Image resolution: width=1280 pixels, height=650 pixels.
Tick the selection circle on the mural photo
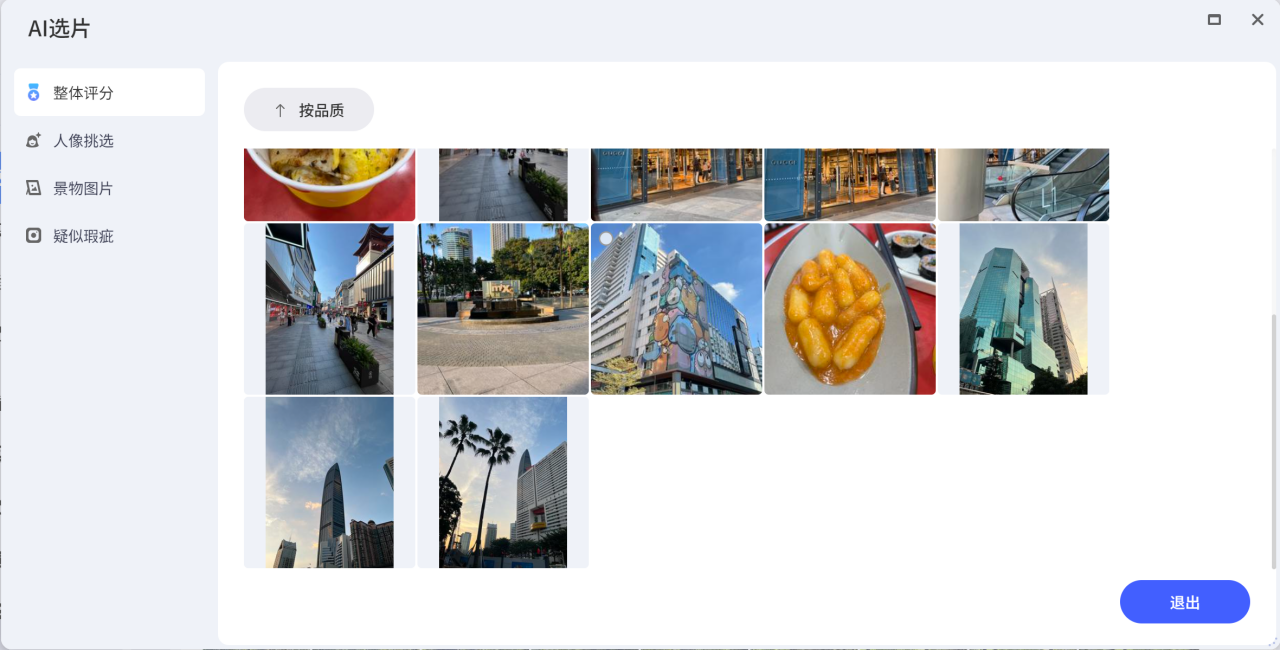point(606,238)
